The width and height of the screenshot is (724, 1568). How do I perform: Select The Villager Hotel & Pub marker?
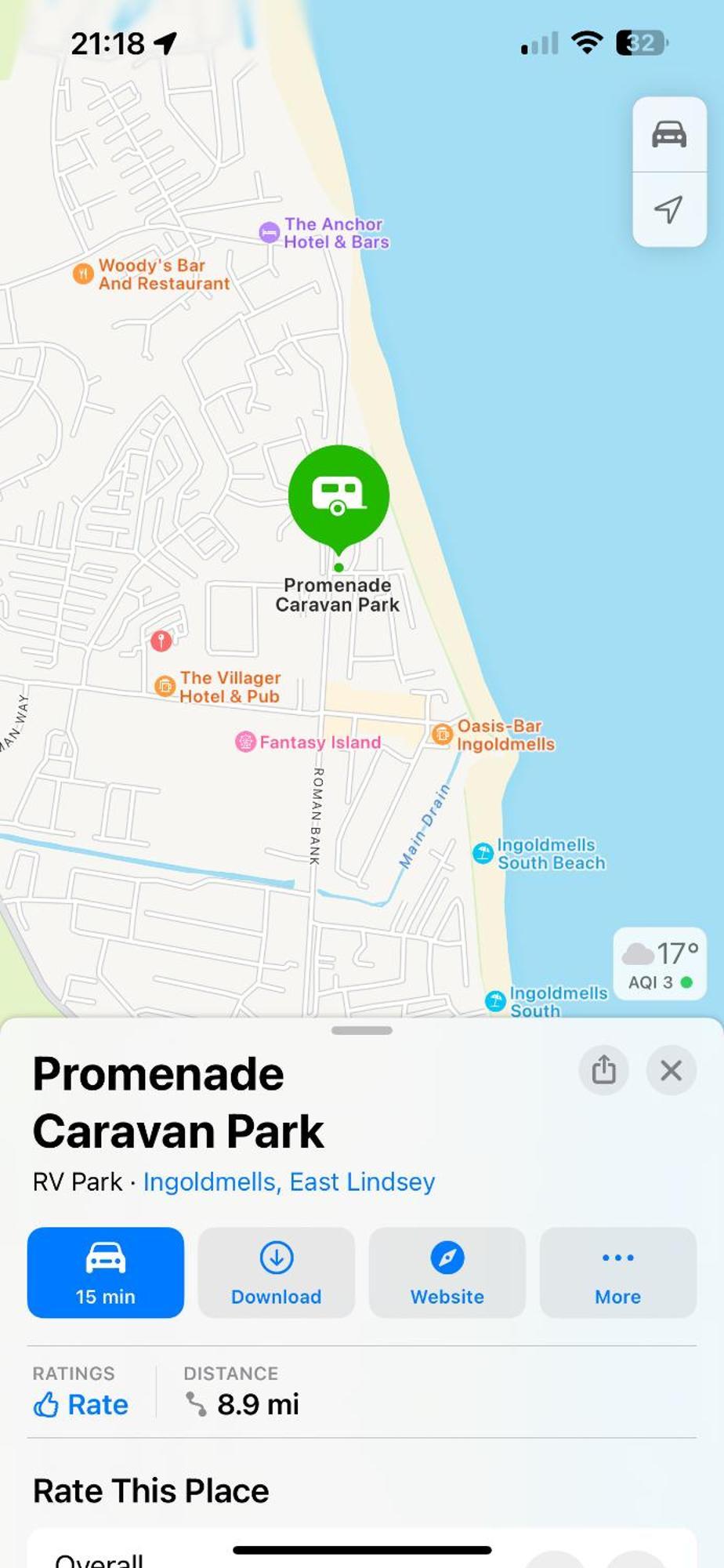(165, 687)
